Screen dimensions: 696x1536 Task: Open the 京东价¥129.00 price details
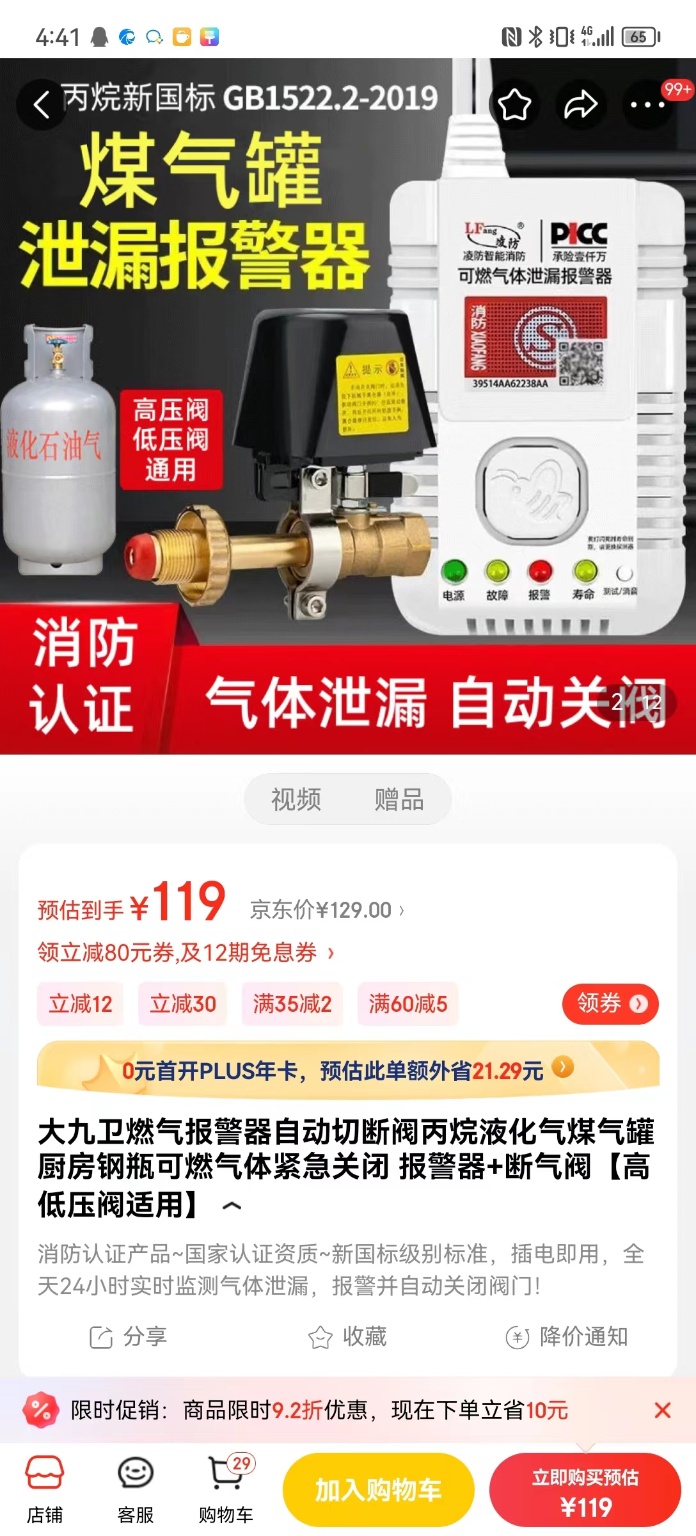coord(328,910)
